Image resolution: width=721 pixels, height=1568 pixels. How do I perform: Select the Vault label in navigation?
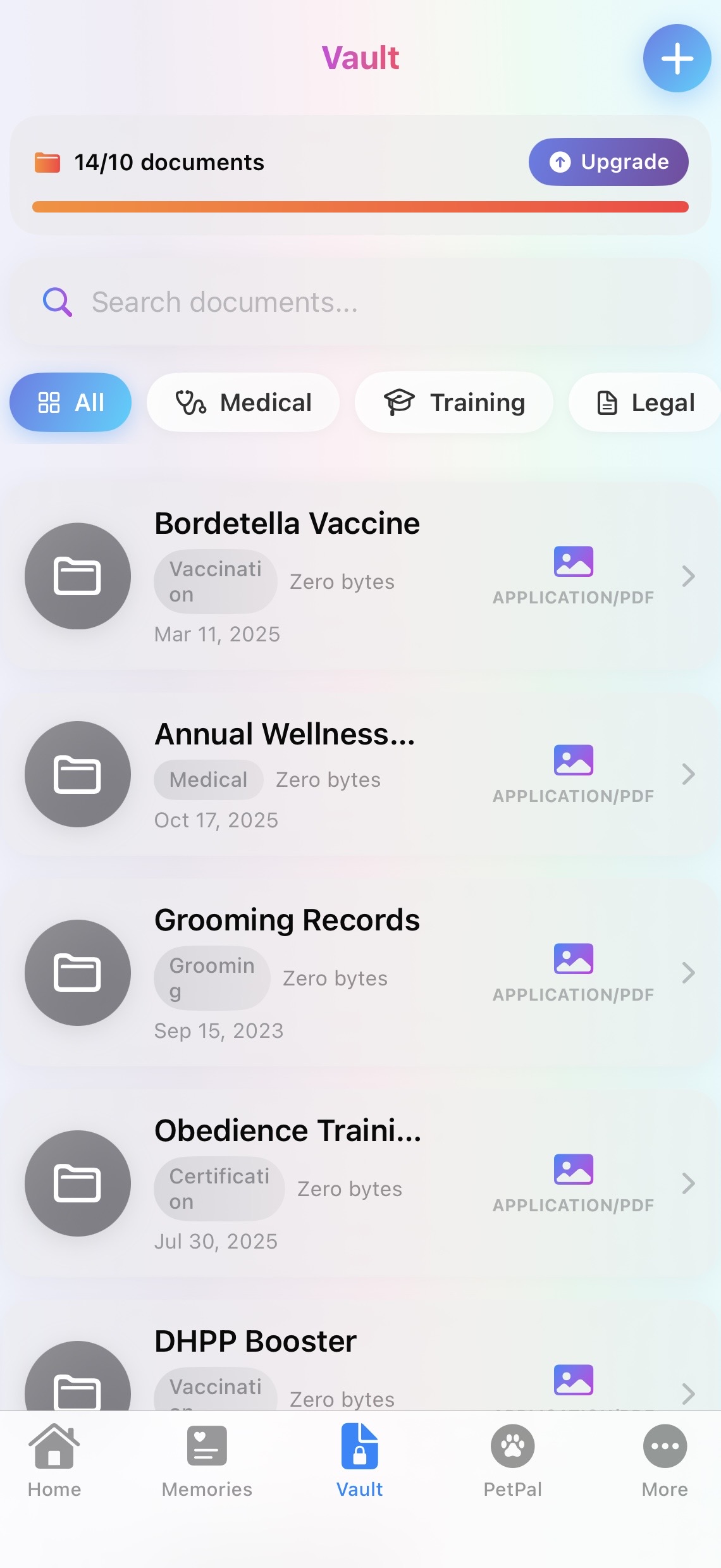point(359,1490)
